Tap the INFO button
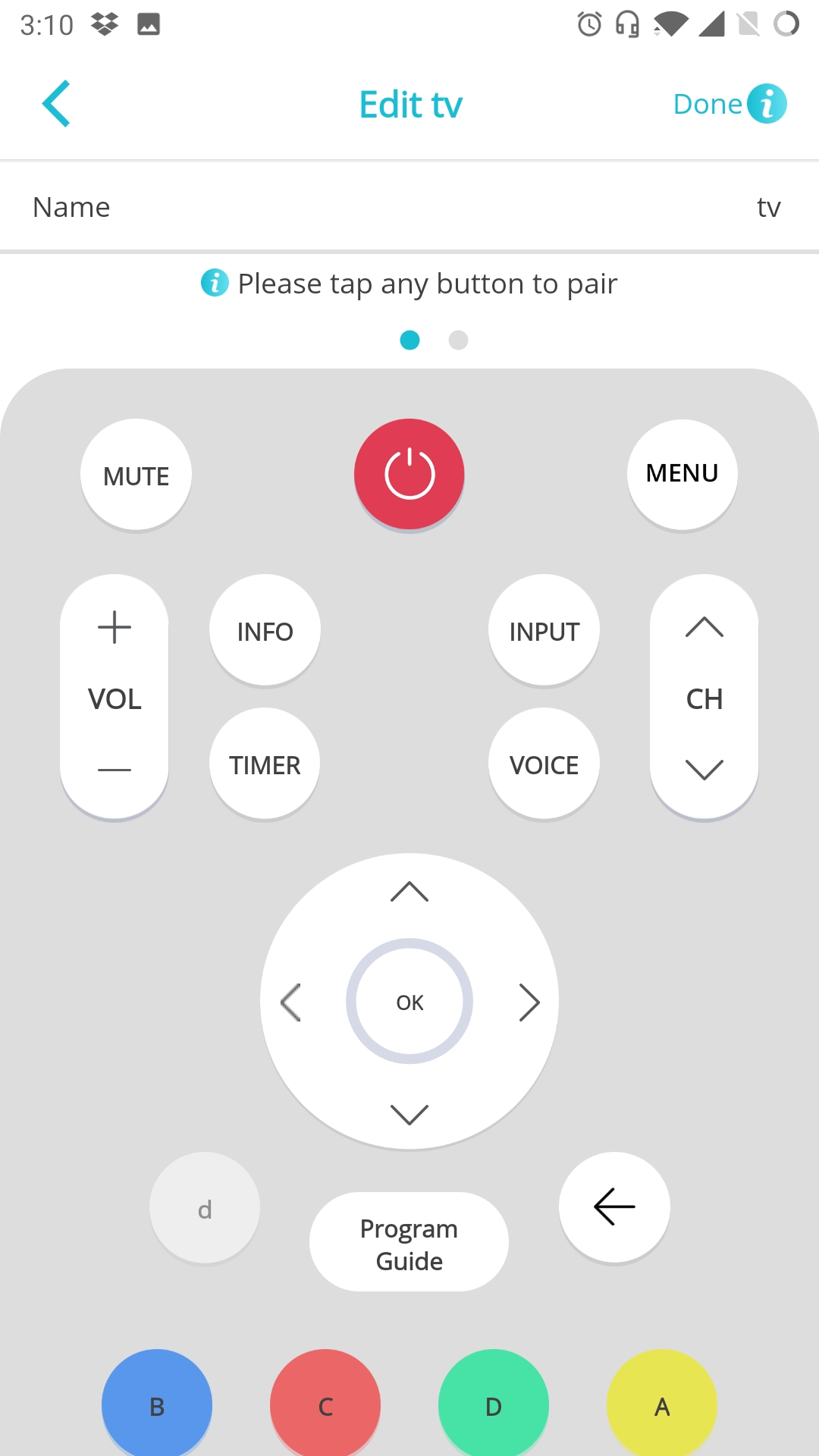The width and height of the screenshot is (819, 1456). point(265,631)
